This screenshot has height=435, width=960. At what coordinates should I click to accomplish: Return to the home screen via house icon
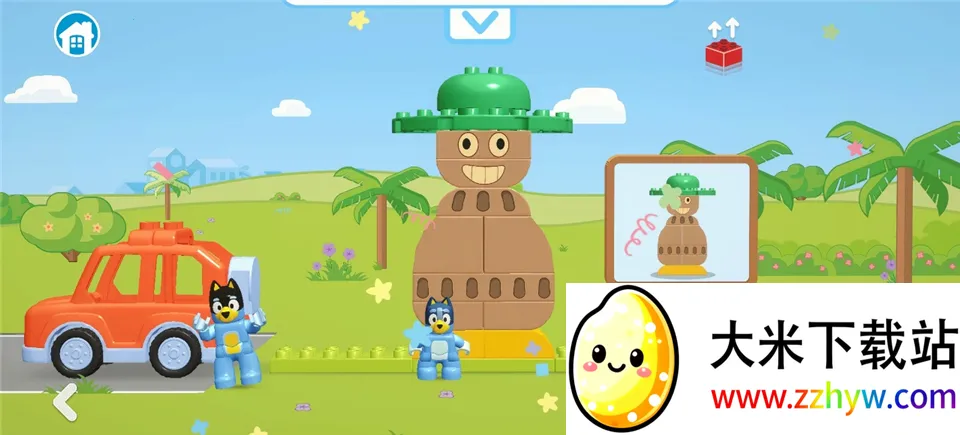point(76,34)
